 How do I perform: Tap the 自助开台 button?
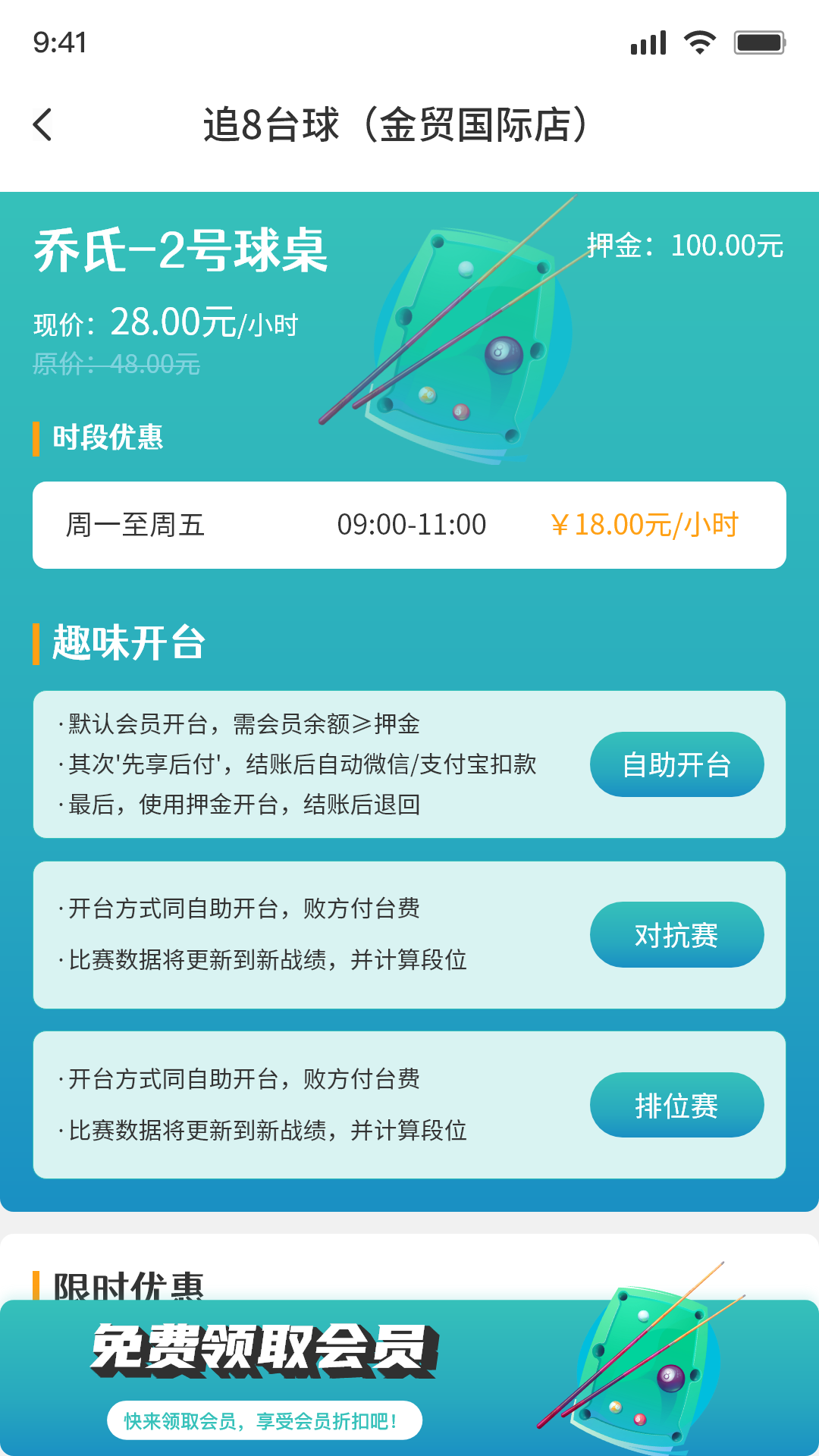pos(676,764)
